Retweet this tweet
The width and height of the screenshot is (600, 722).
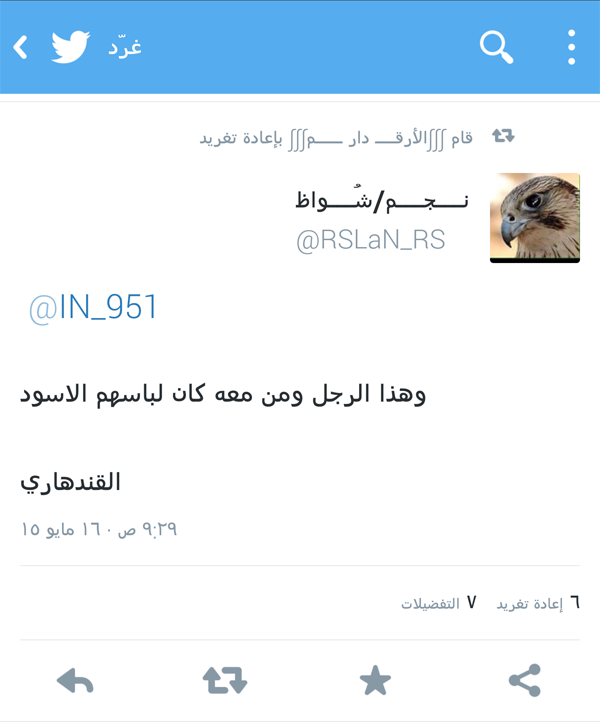pyautogui.click(x=225, y=681)
